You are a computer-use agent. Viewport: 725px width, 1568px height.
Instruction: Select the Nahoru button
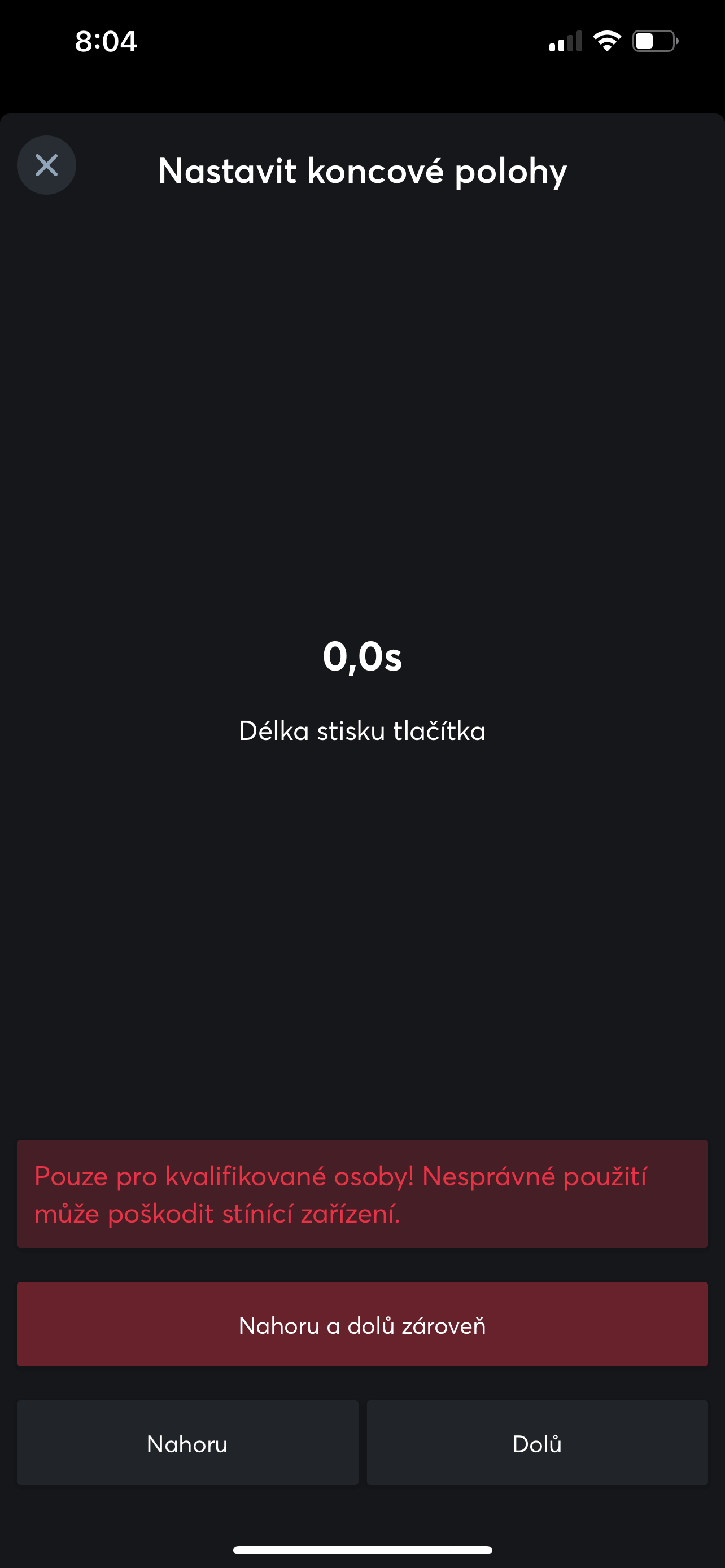point(187,1443)
